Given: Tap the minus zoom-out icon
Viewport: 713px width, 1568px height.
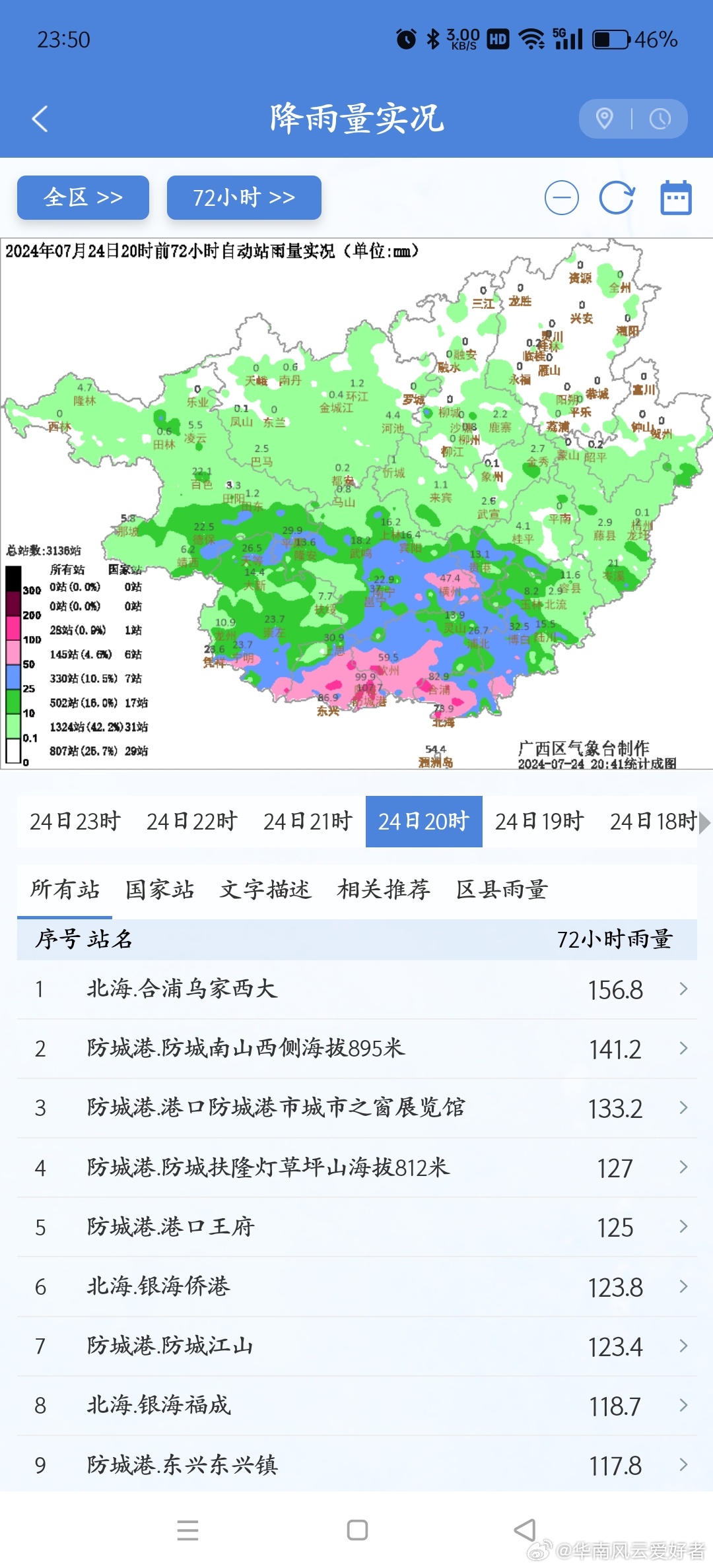Looking at the screenshot, I should click(x=562, y=198).
